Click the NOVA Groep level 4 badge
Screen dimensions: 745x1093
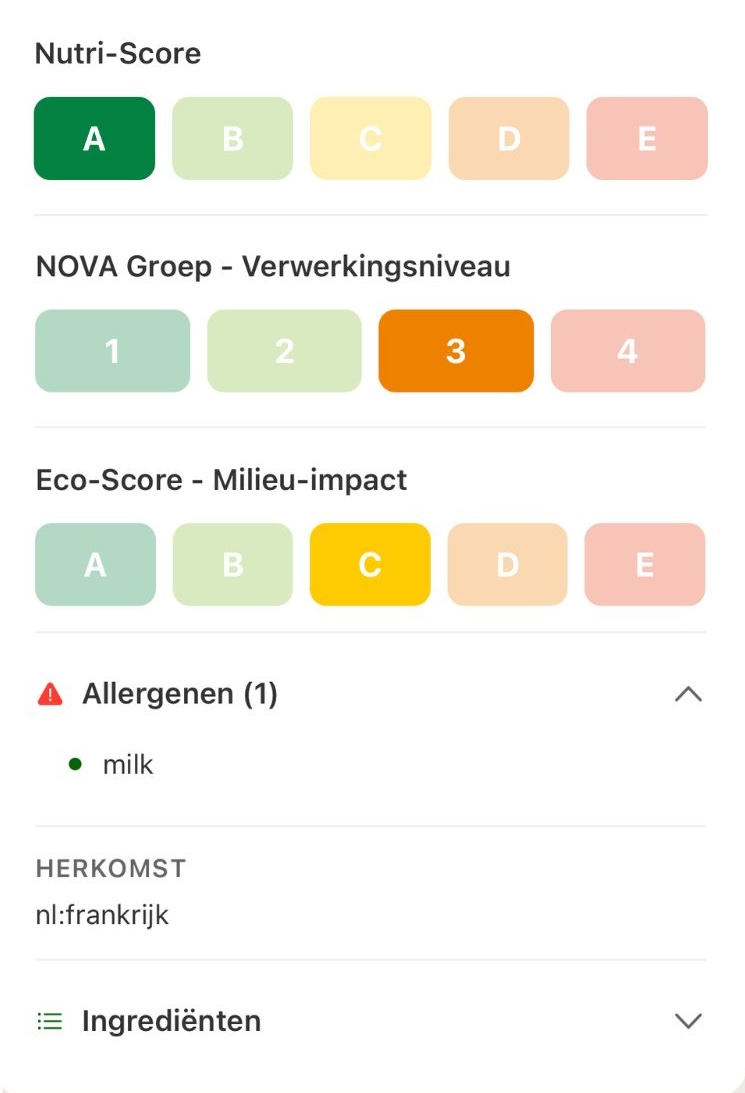pos(627,351)
